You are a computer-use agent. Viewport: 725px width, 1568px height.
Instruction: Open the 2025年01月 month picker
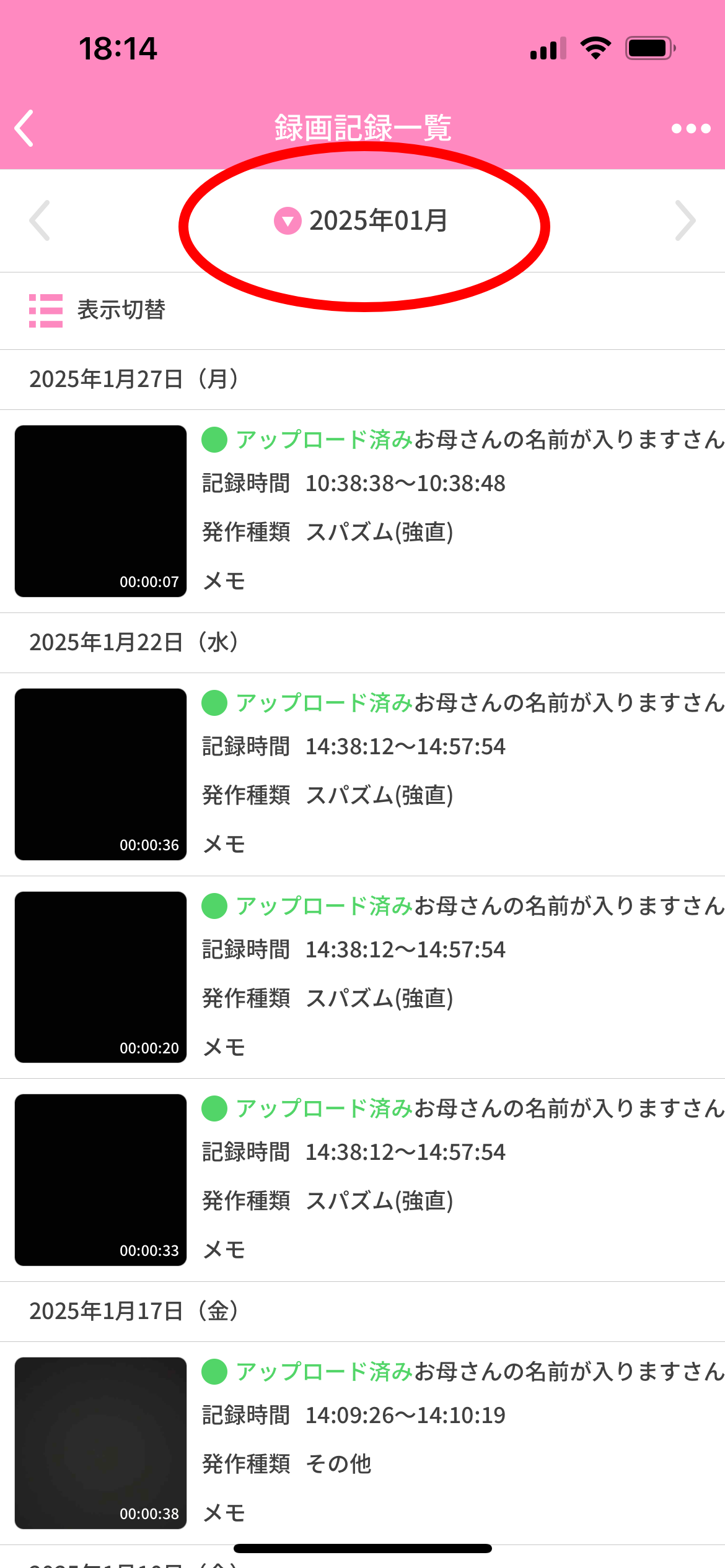362,221
